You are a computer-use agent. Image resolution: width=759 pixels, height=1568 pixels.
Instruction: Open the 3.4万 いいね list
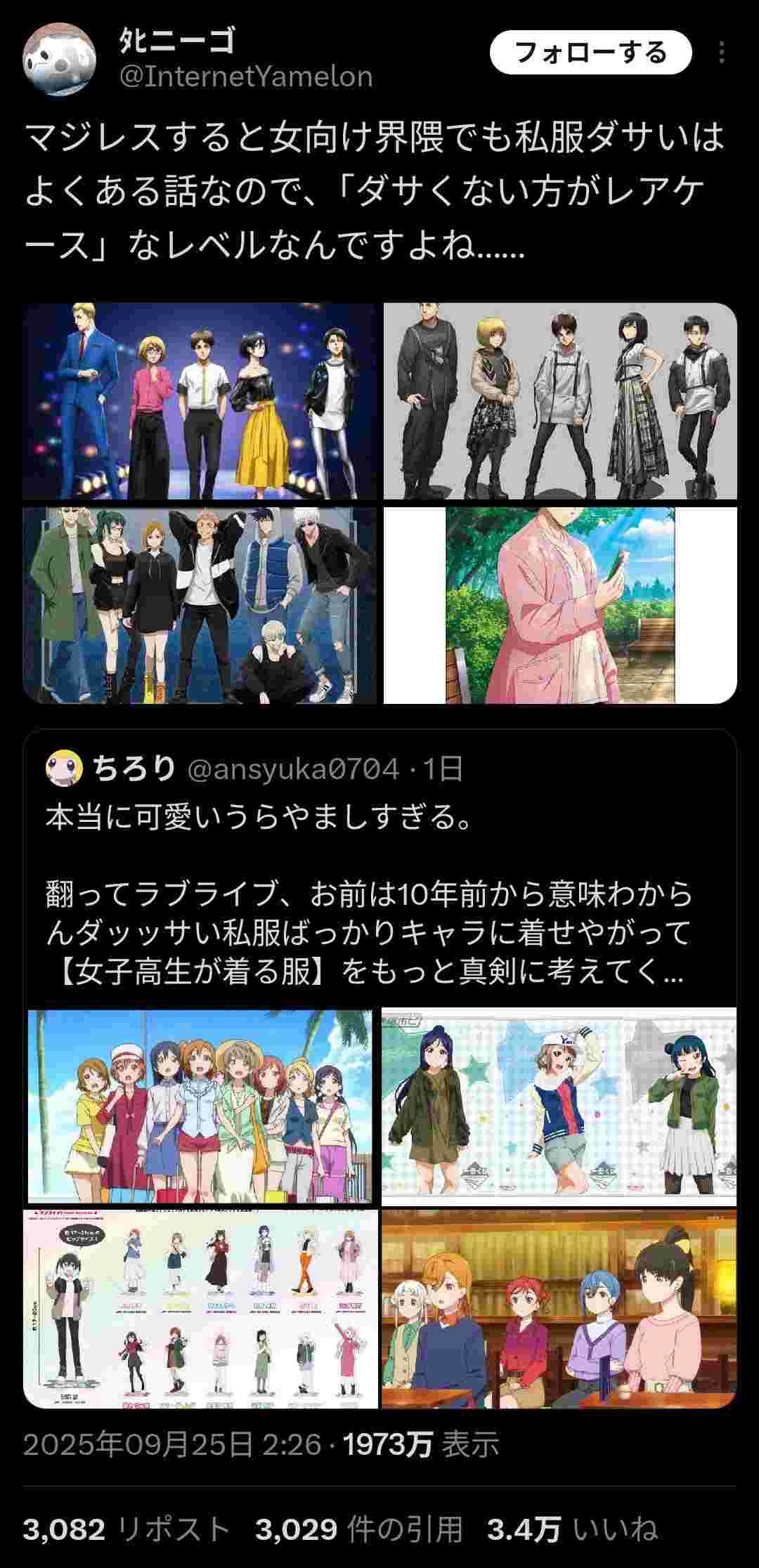click(572, 1529)
